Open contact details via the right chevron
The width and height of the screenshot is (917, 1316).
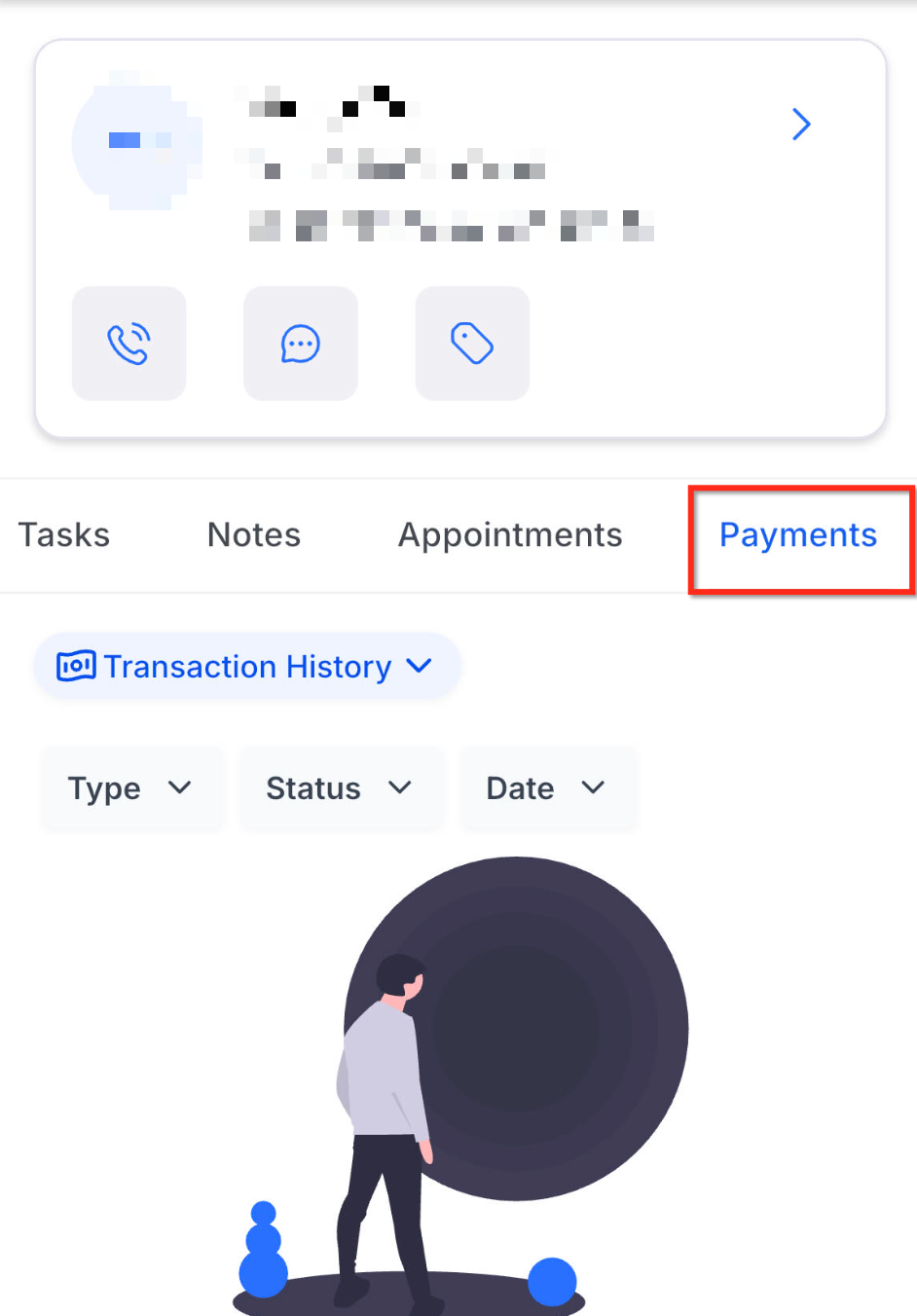[801, 124]
